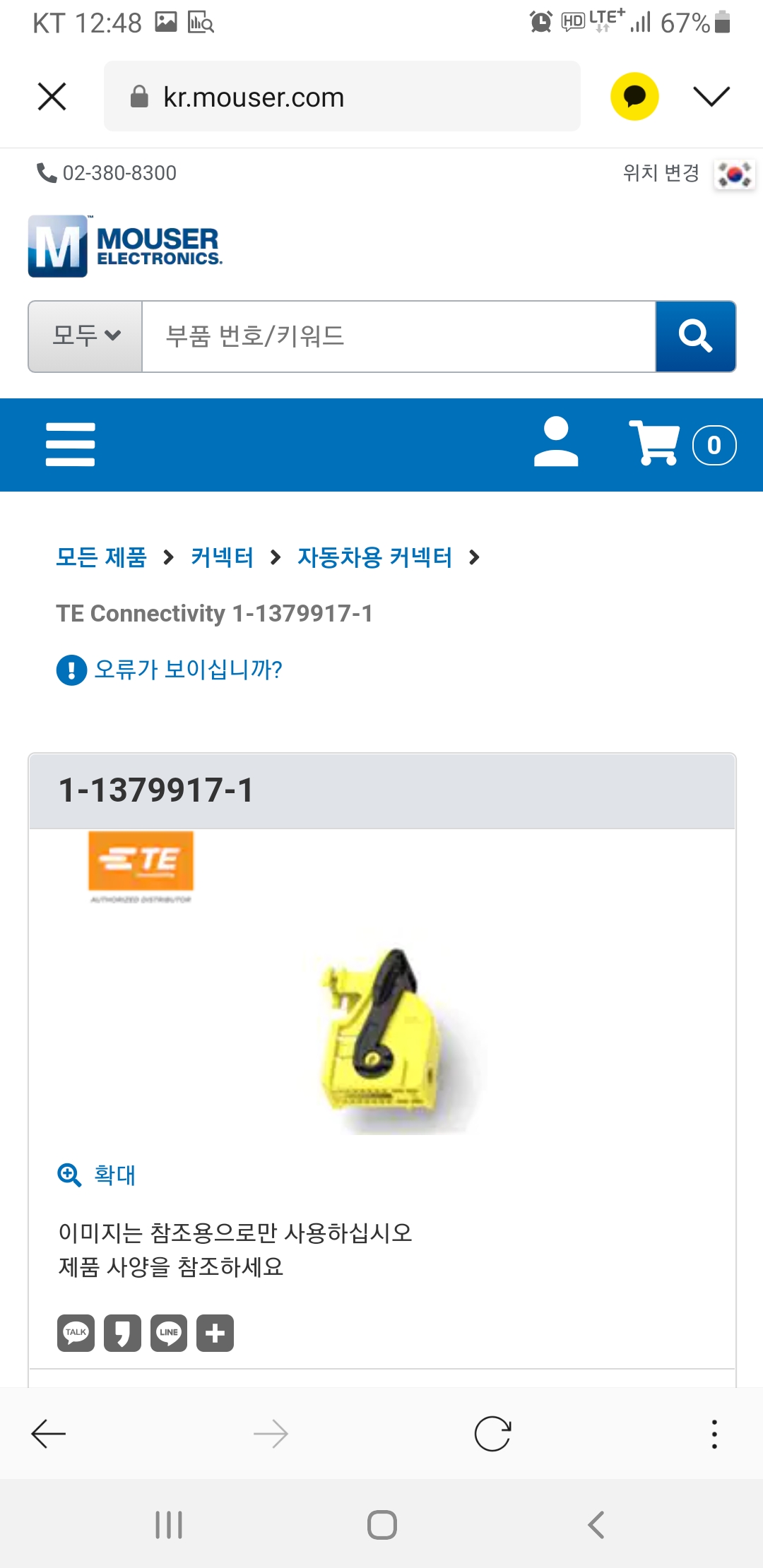Call 02-380-8300 phone link

pos(107,173)
